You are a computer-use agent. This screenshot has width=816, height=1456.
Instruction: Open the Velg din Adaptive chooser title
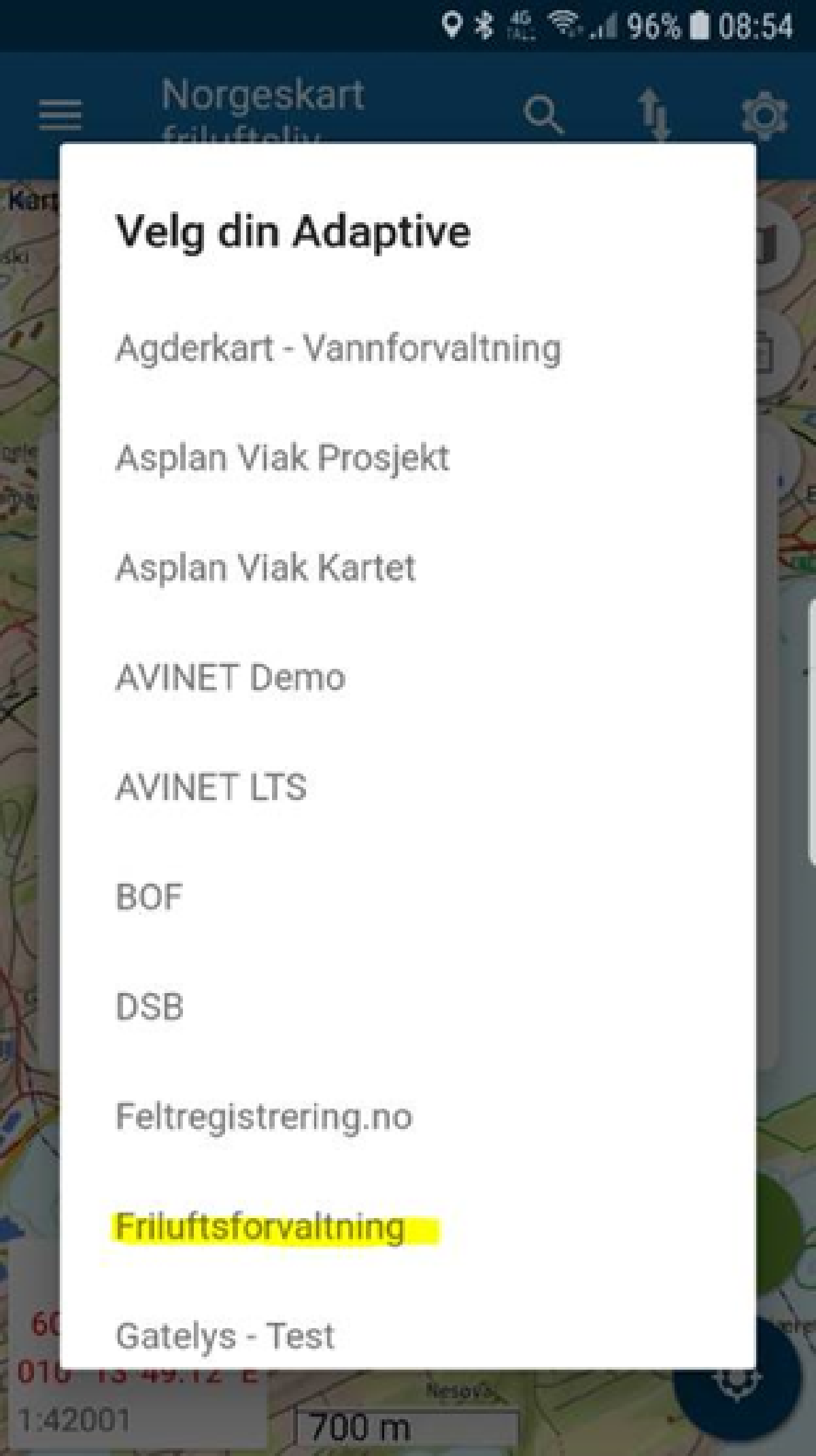coord(292,230)
